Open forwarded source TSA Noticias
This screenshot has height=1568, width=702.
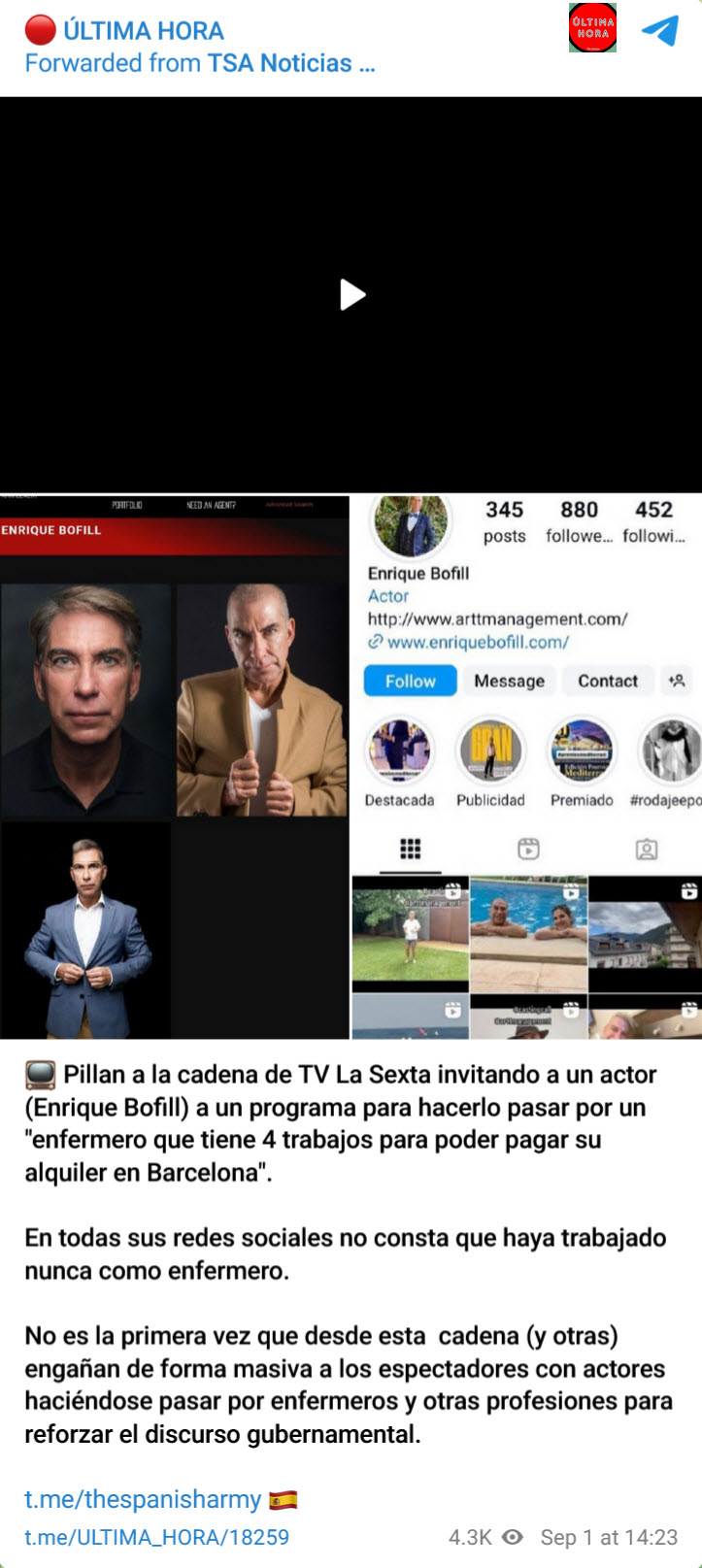pyautogui.click(x=290, y=63)
